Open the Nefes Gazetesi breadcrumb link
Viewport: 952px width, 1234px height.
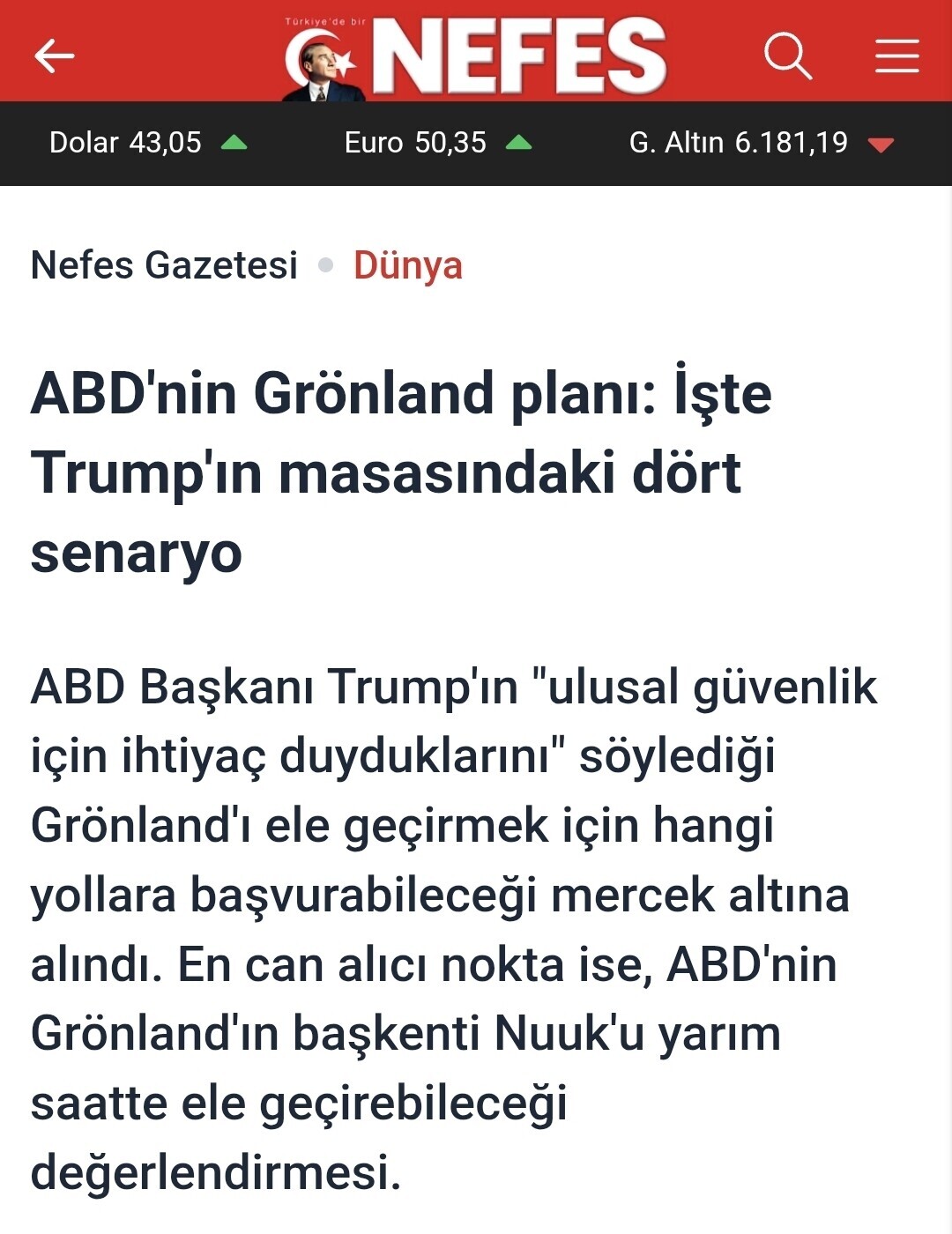[164, 265]
